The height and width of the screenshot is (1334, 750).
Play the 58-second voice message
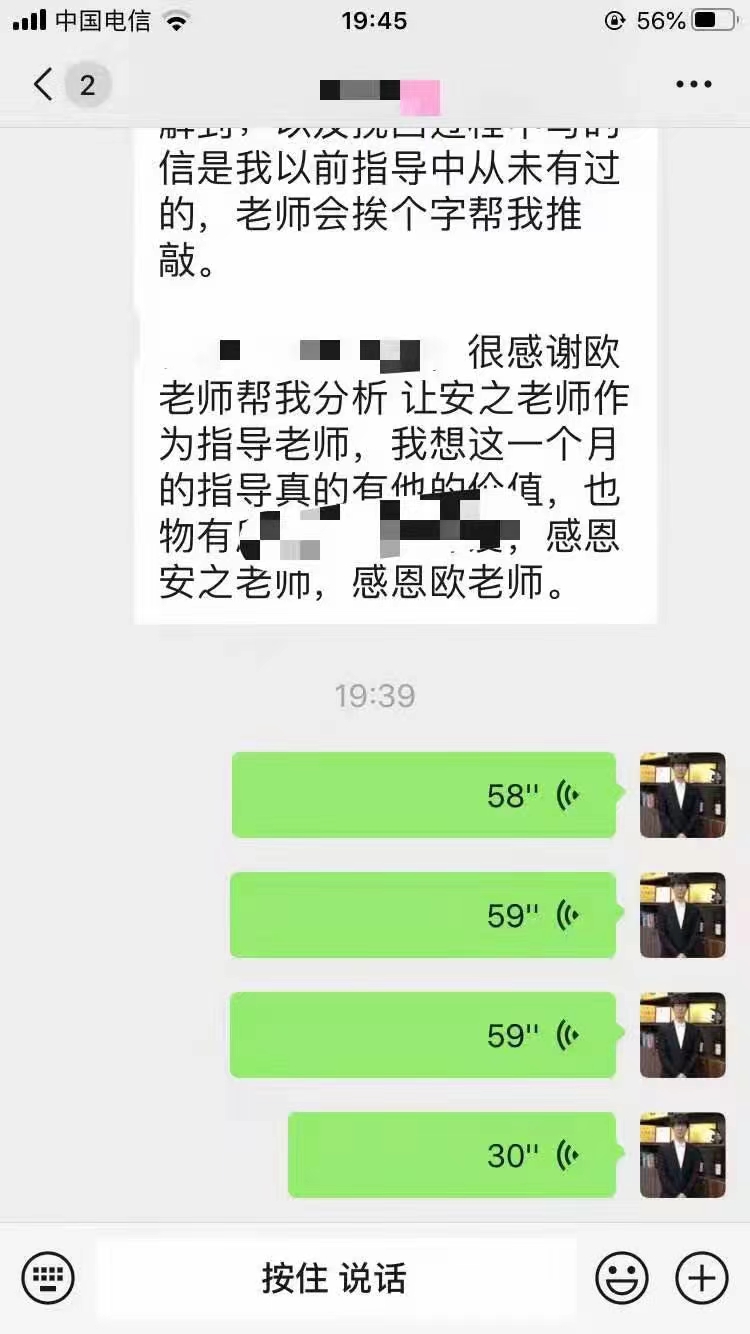[424, 795]
